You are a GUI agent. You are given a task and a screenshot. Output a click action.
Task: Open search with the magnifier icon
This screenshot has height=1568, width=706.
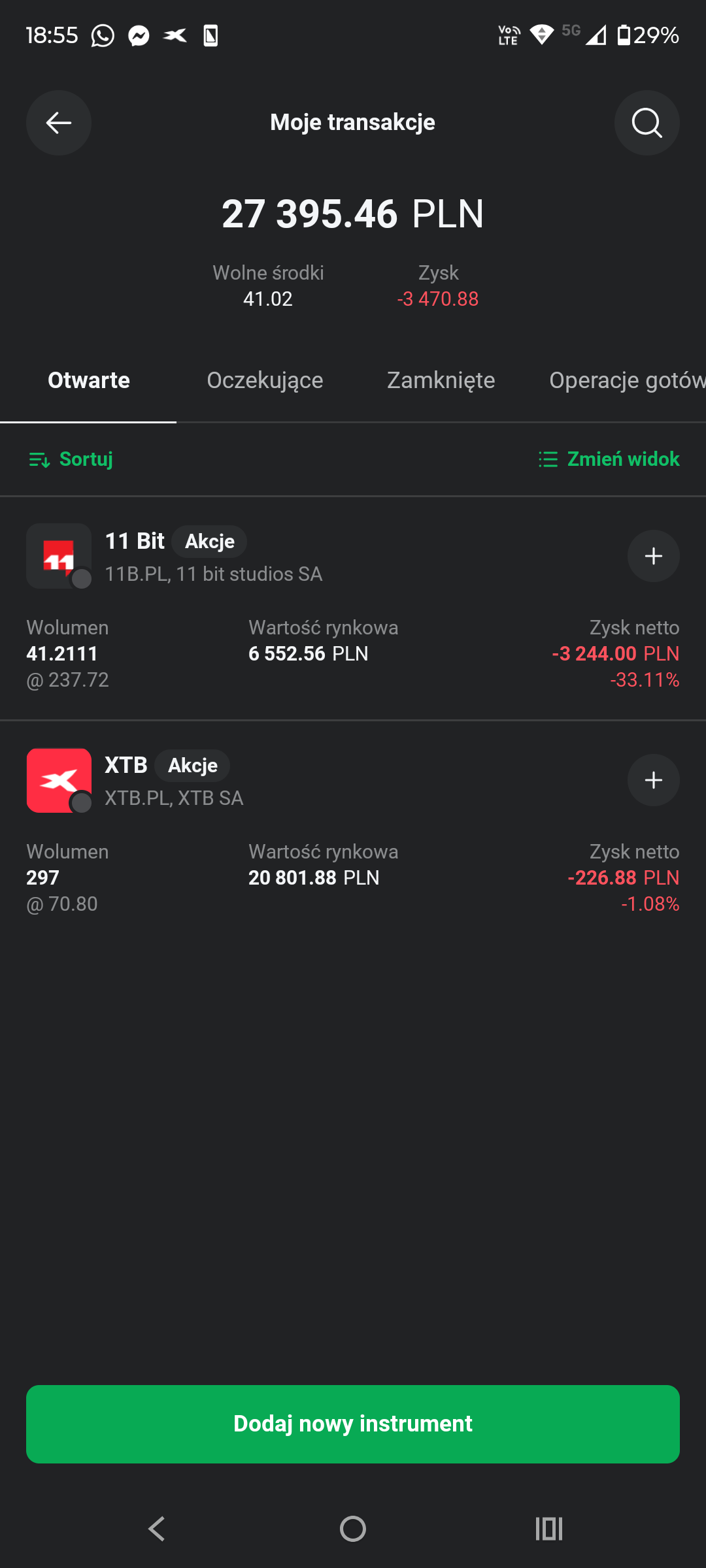click(x=647, y=123)
